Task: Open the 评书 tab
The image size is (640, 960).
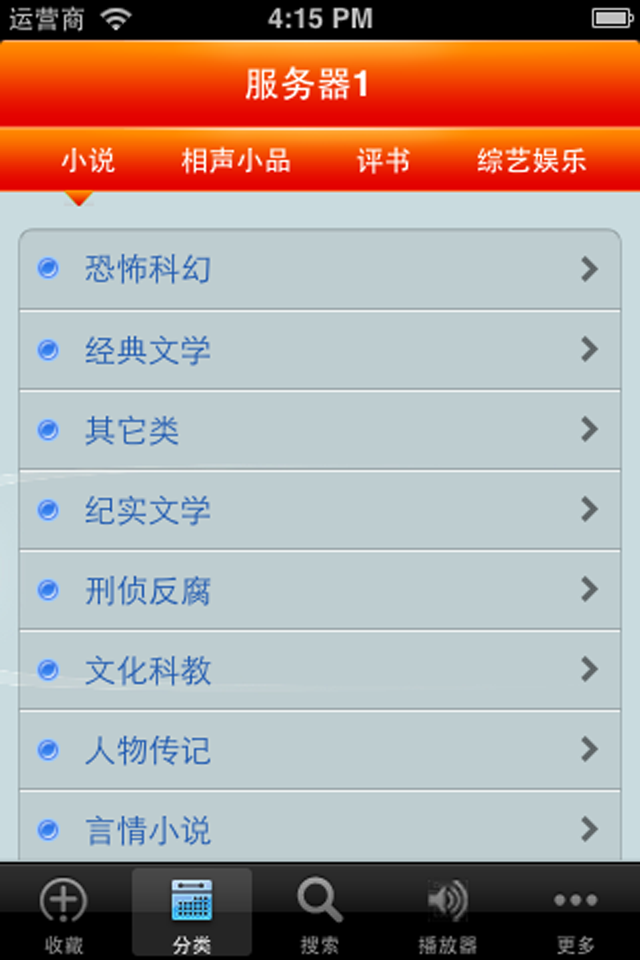Action: (383, 161)
